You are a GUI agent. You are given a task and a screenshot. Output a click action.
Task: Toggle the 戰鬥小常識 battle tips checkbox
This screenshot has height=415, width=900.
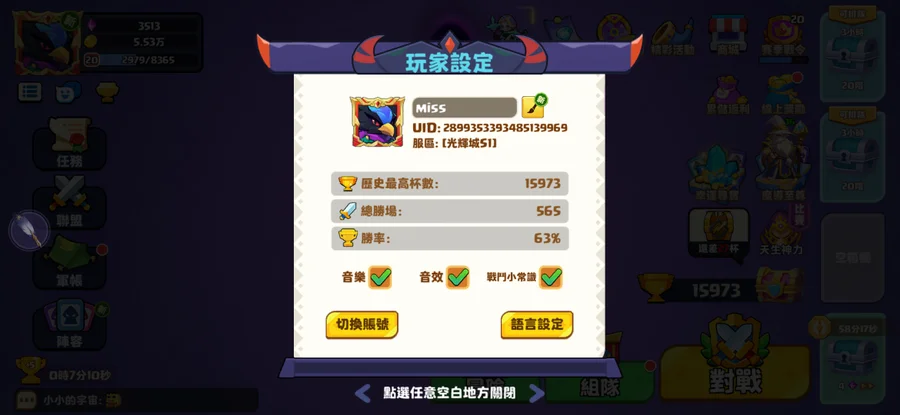[x=551, y=277]
